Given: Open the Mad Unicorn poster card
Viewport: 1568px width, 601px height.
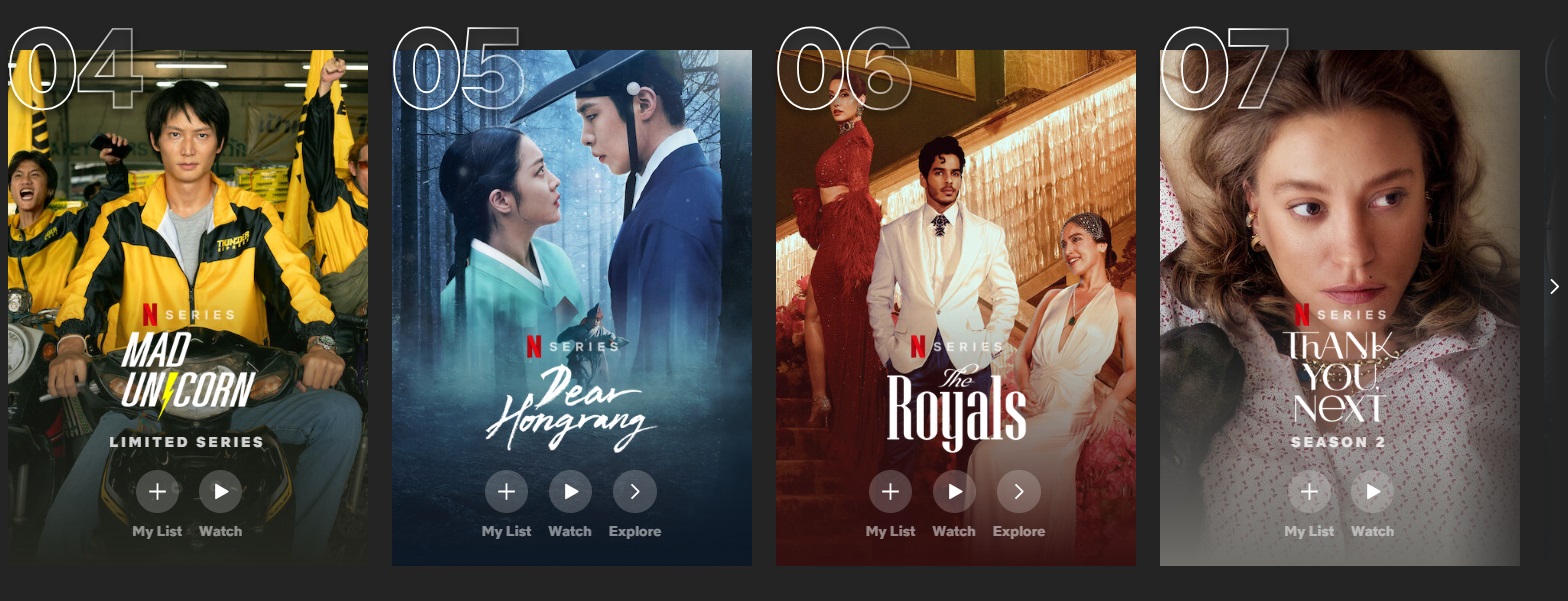Looking at the screenshot, I should [188, 220].
